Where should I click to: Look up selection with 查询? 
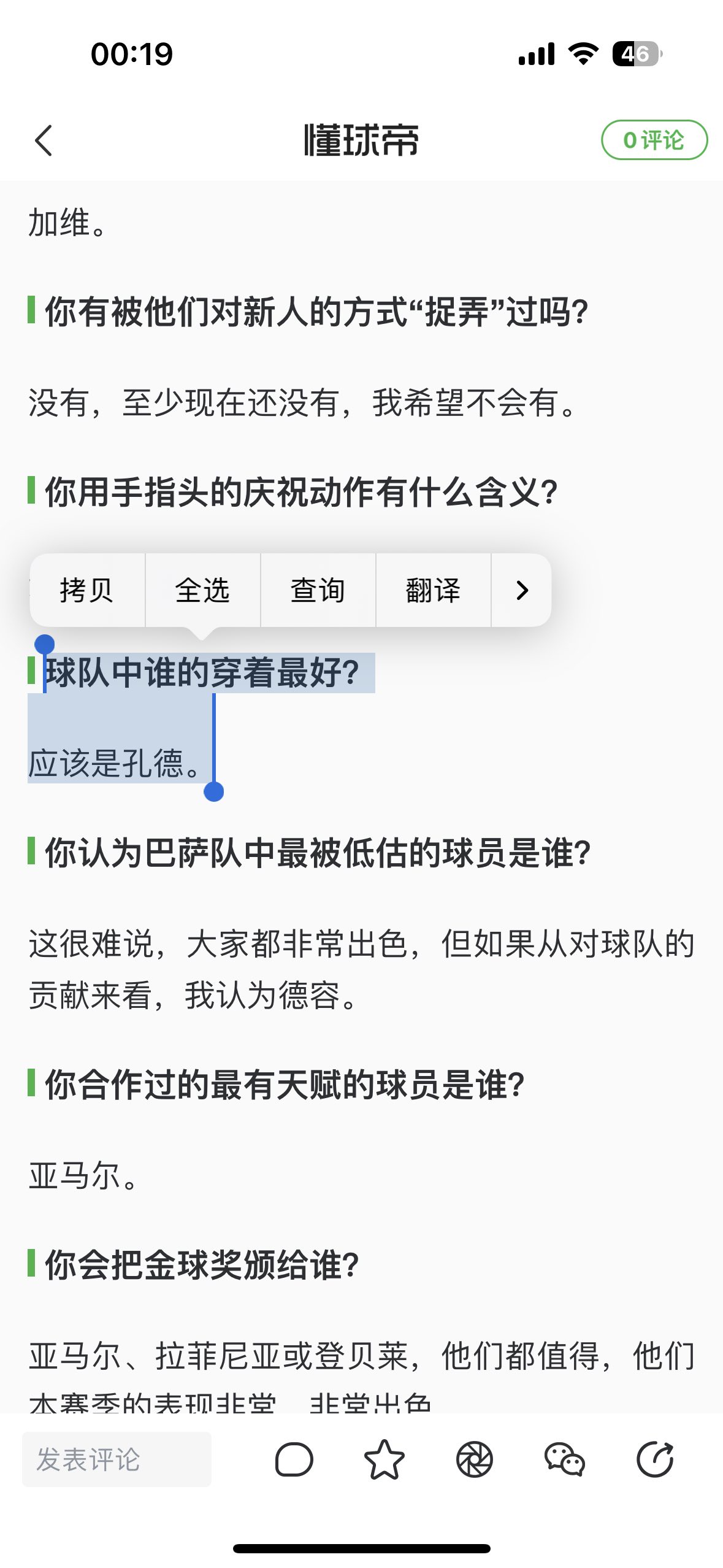pos(318,590)
